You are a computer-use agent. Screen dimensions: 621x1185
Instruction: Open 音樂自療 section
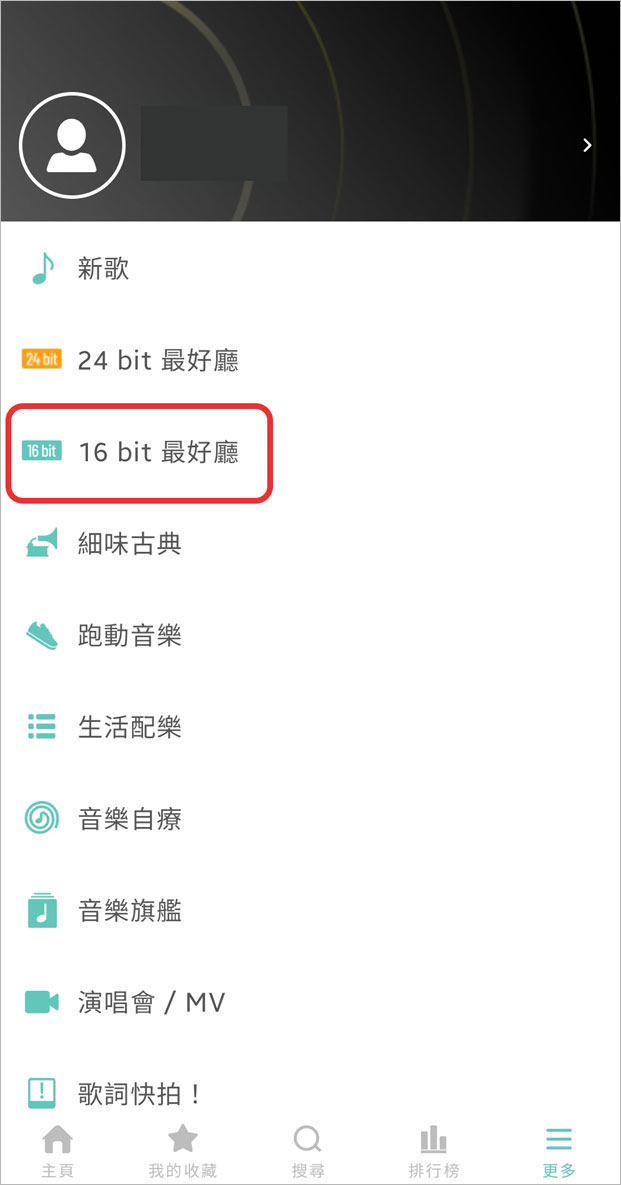[129, 820]
